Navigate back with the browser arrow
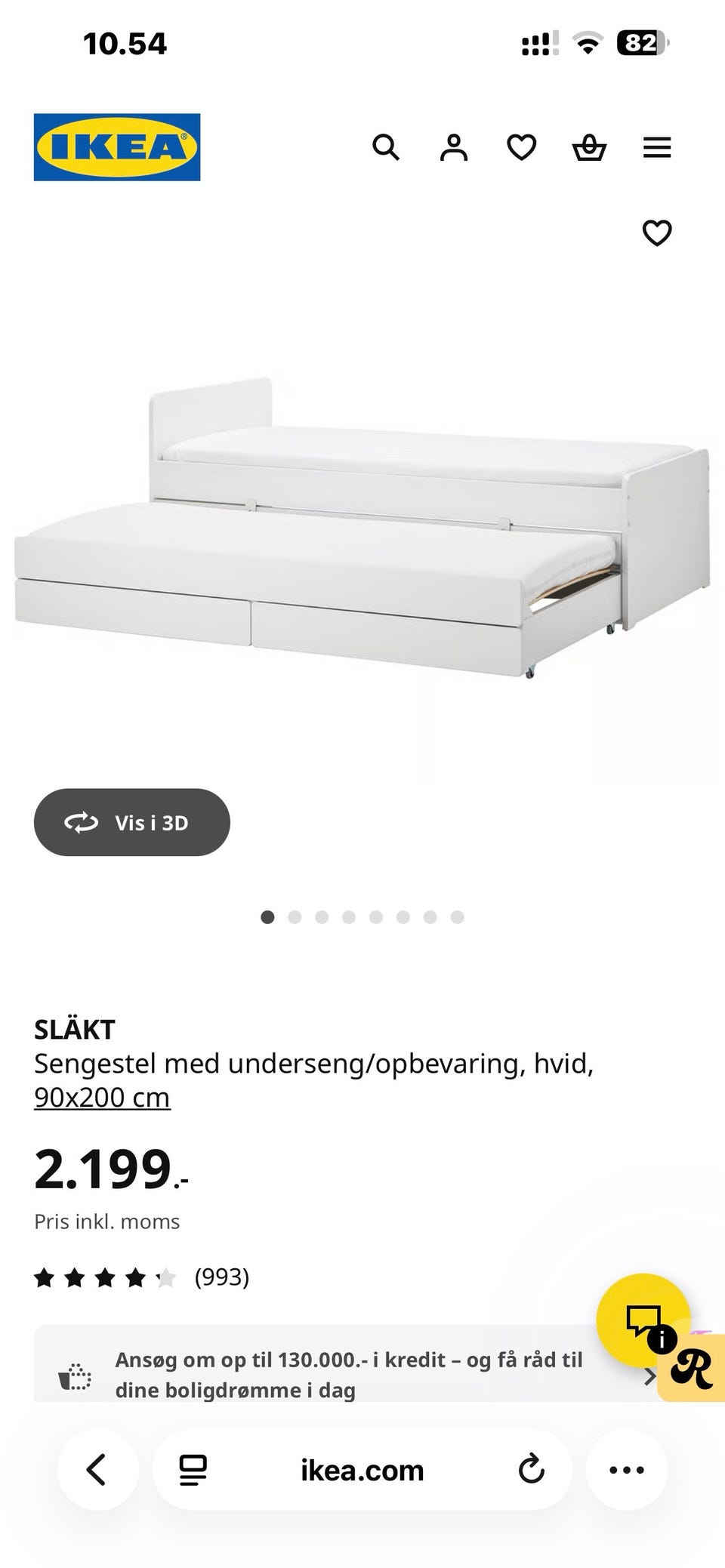This screenshot has width=725, height=1568. pyautogui.click(x=96, y=1470)
